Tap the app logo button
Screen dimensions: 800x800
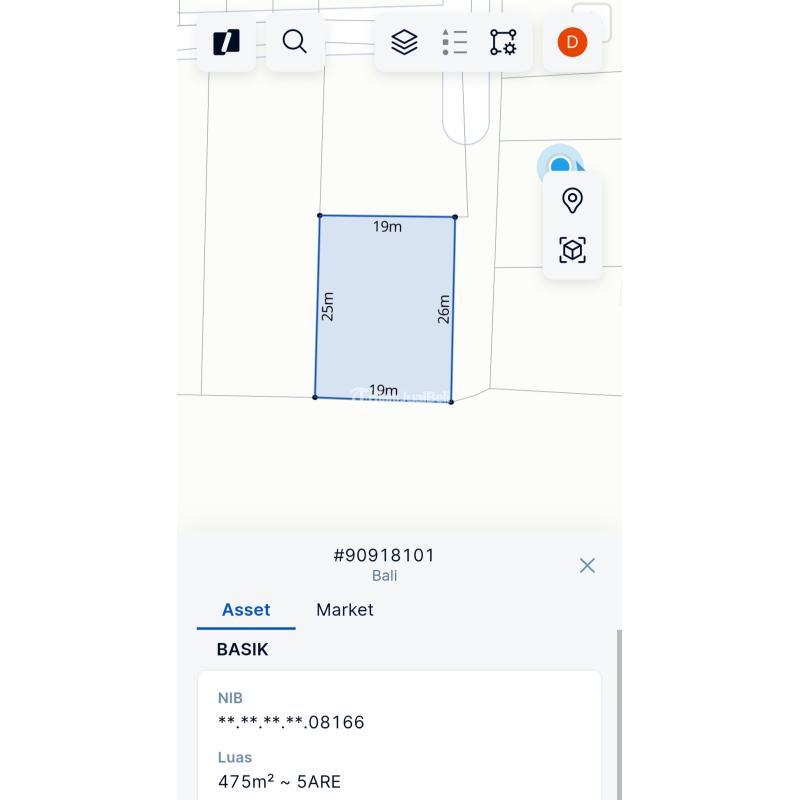pyautogui.click(x=226, y=42)
